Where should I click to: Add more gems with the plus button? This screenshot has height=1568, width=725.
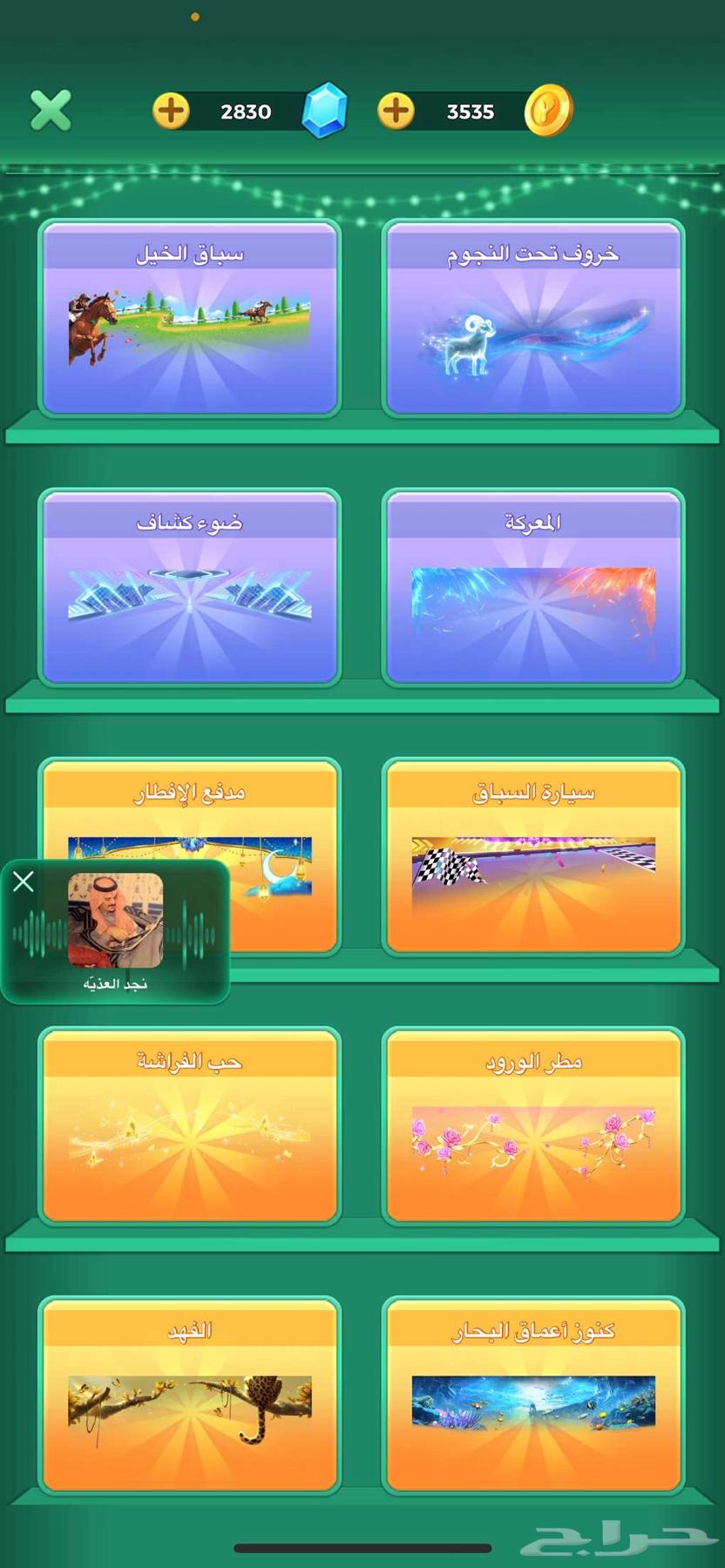(x=171, y=112)
